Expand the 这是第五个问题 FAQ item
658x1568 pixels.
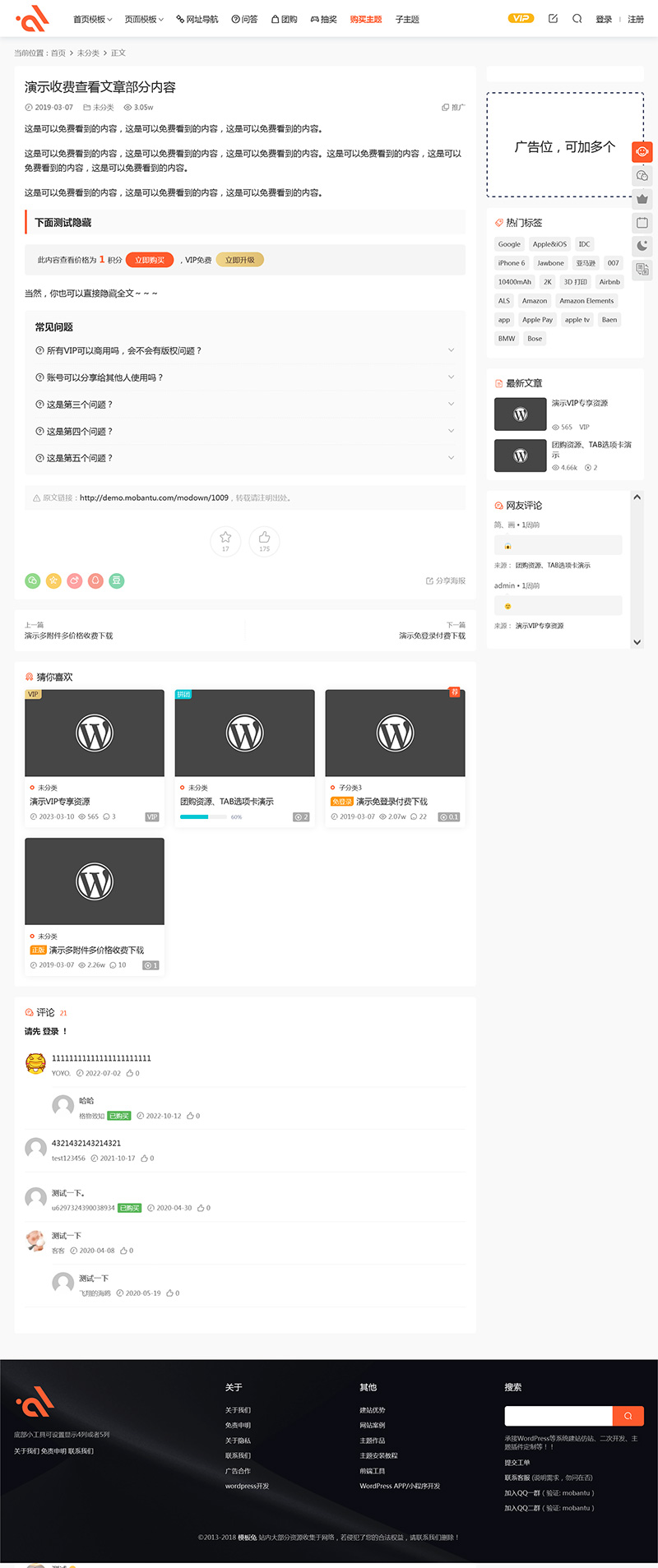[x=244, y=458]
